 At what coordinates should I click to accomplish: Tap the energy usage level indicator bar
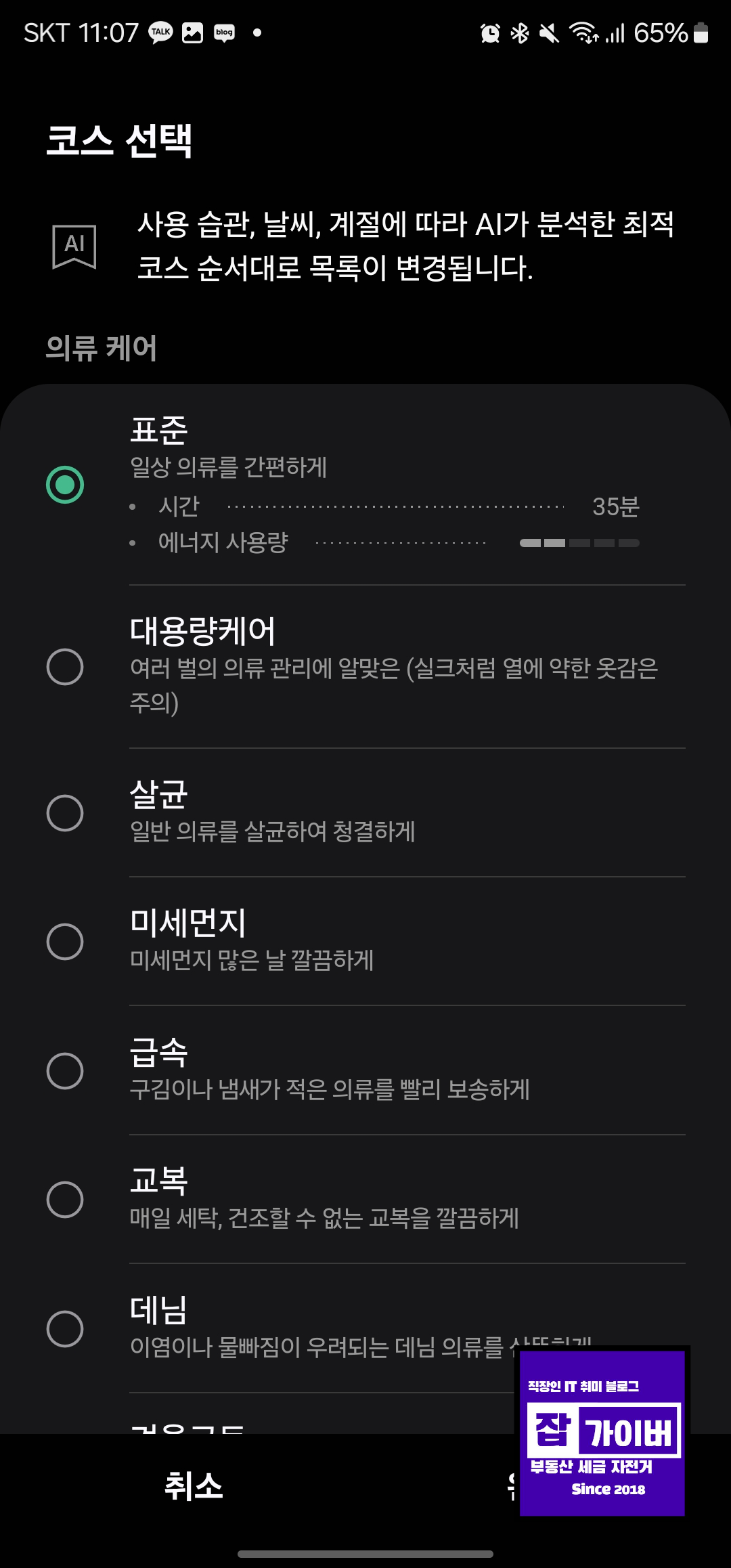pyautogui.click(x=579, y=542)
